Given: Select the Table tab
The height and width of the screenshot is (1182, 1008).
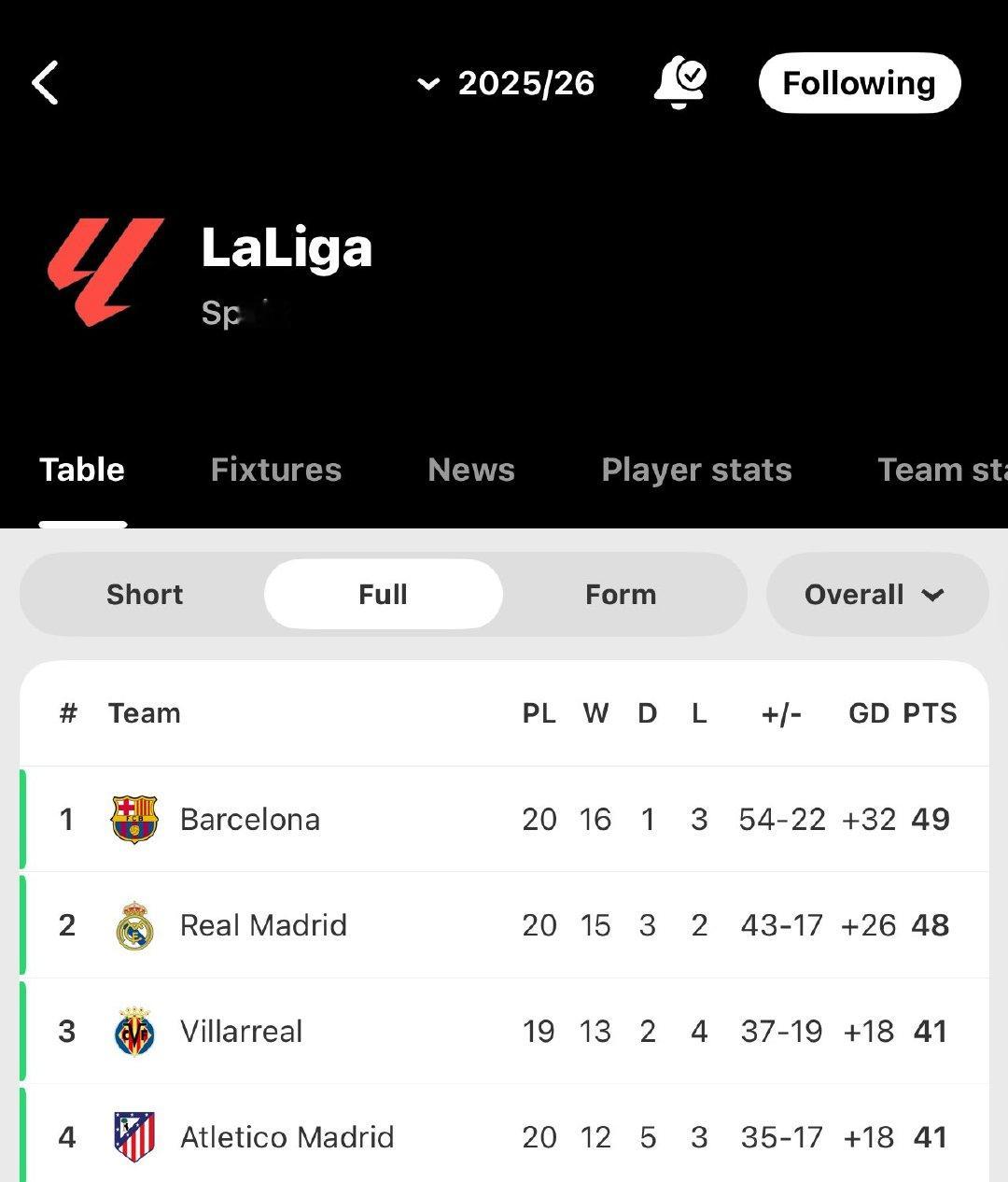Looking at the screenshot, I should click(82, 470).
